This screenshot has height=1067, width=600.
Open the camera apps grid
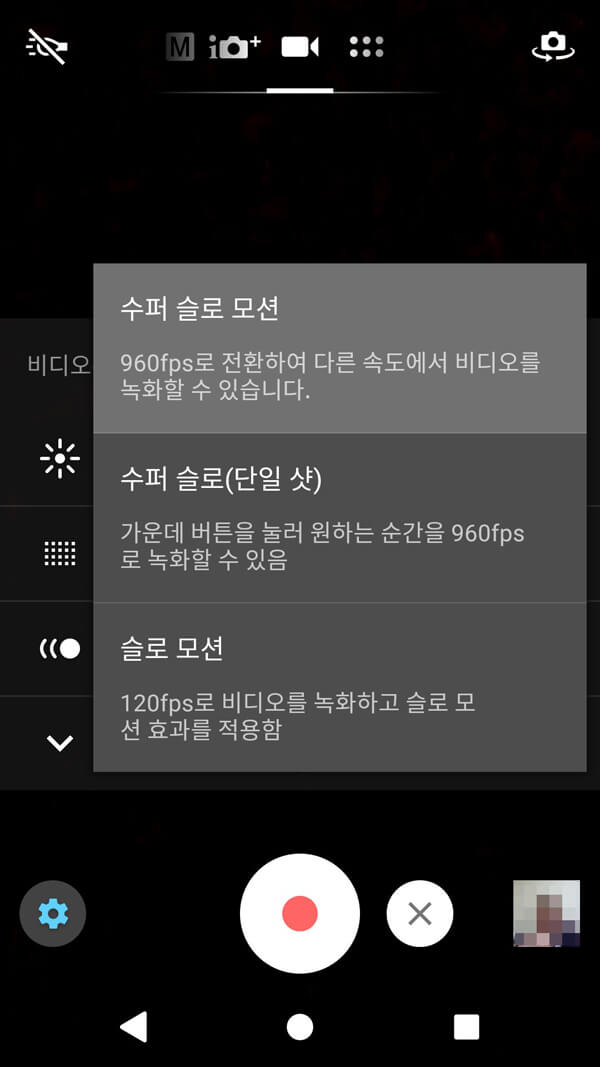(366, 47)
